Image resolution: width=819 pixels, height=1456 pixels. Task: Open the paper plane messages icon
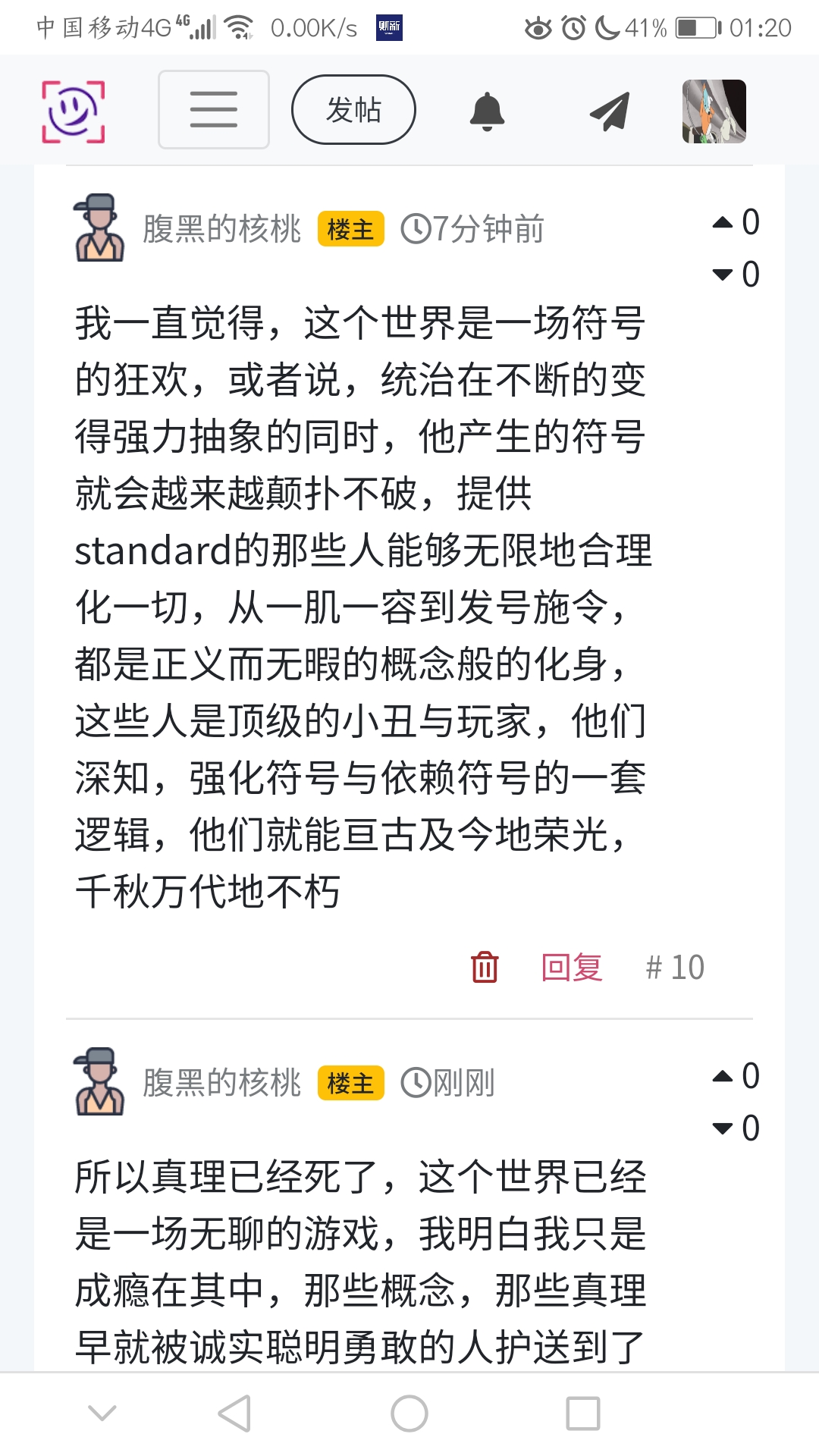coord(610,111)
